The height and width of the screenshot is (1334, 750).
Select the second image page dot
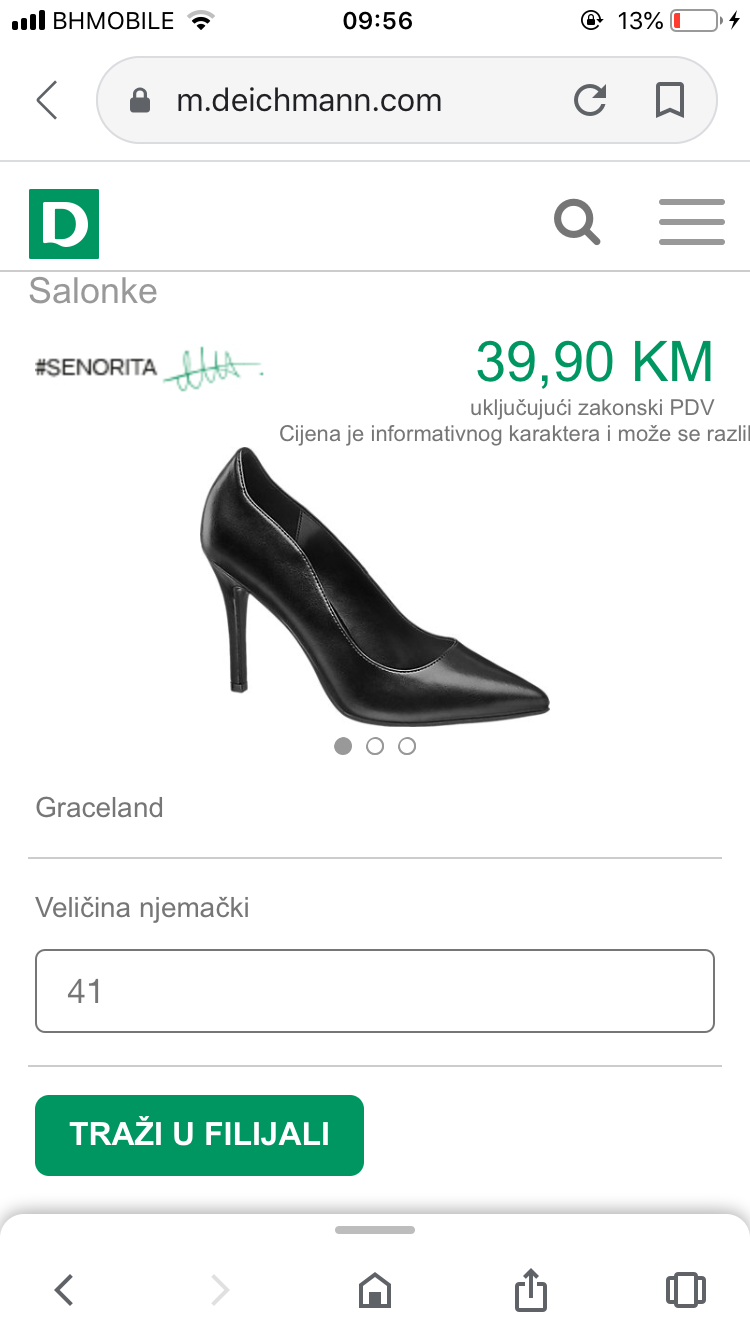[375, 746]
